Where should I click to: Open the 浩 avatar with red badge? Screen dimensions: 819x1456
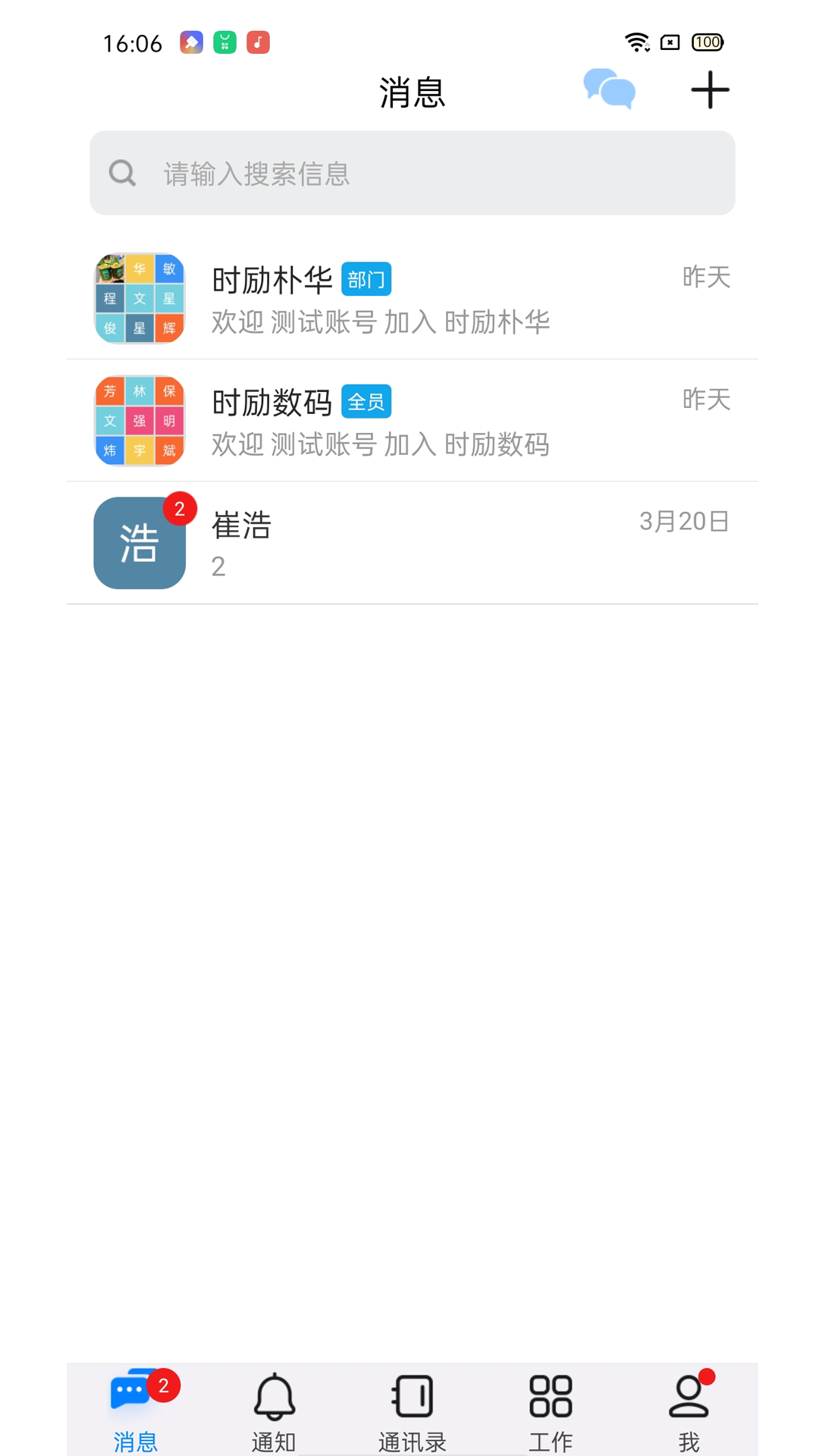(139, 542)
